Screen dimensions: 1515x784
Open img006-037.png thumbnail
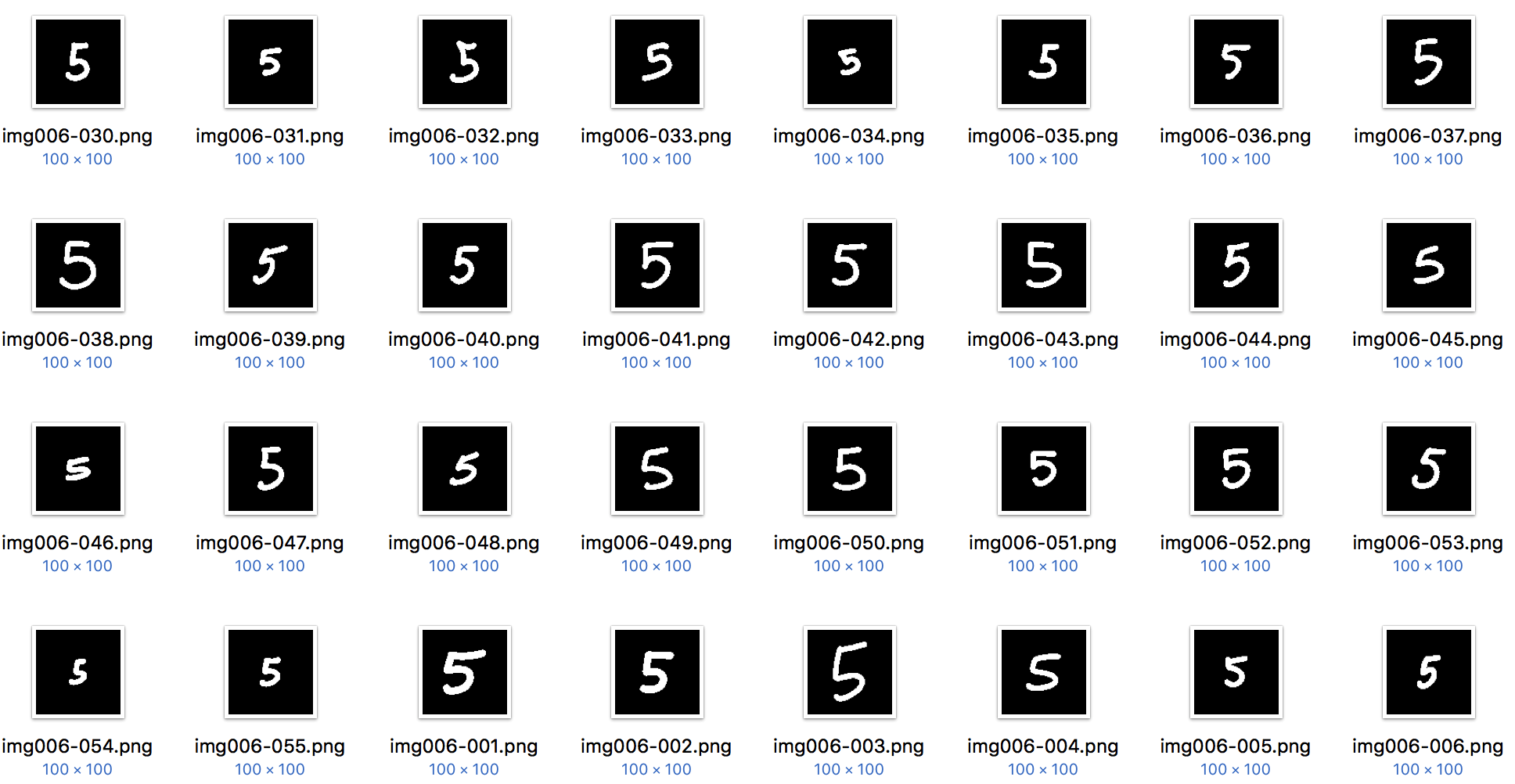pyautogui.click(x=1429, y=62)
